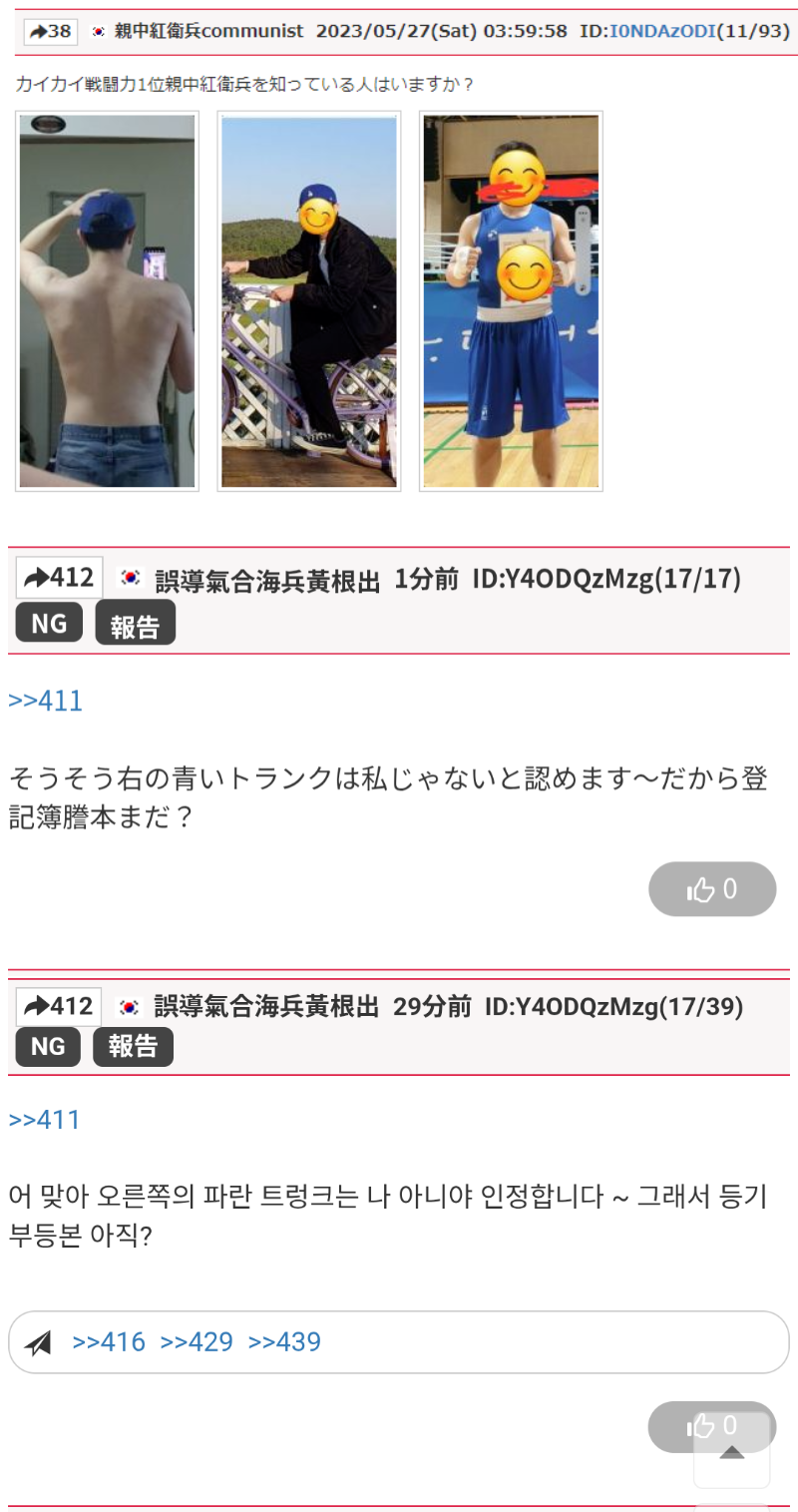Report the post from 1分前 via 報告
This screenshot has width=798, height=1512.
tap(135, 624)
